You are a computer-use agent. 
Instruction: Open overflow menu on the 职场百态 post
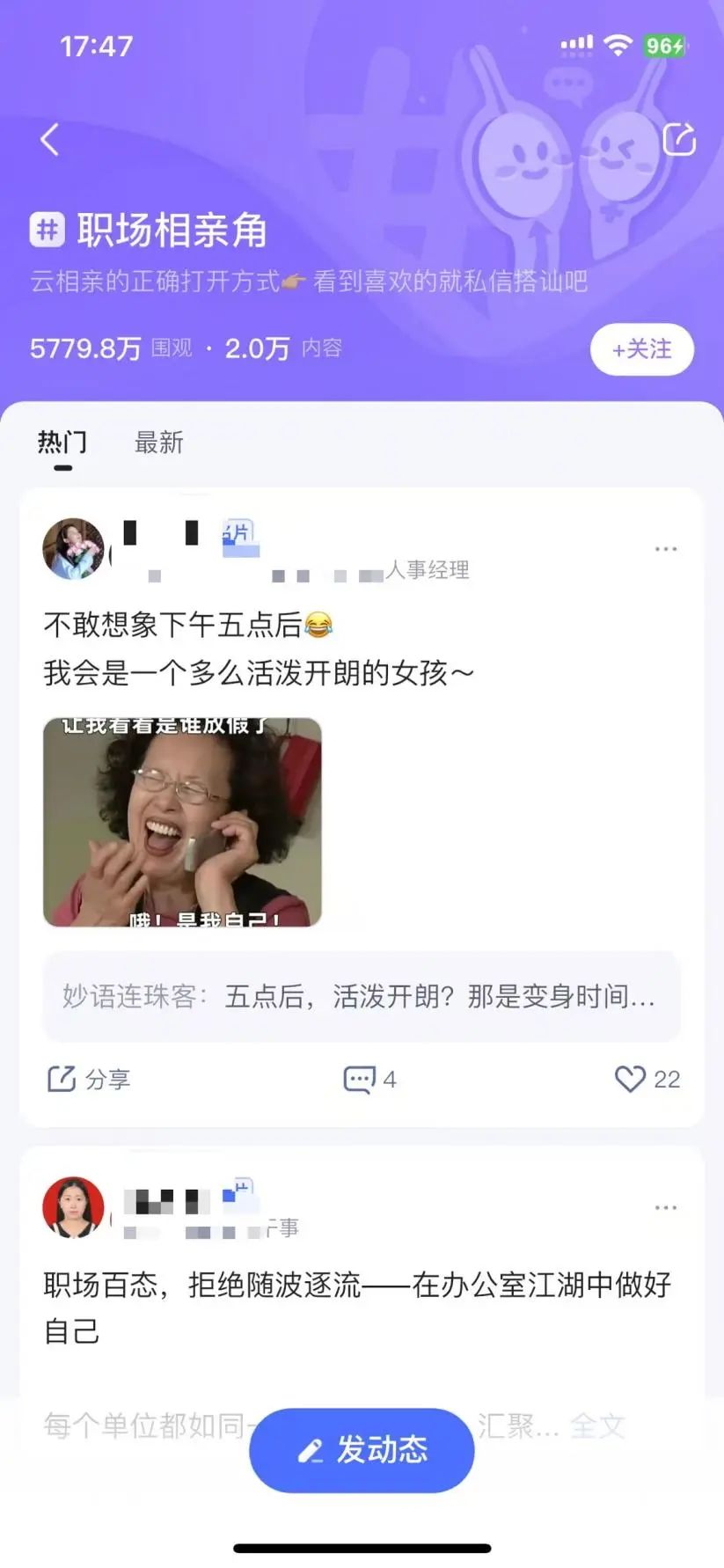point(665,1208)
